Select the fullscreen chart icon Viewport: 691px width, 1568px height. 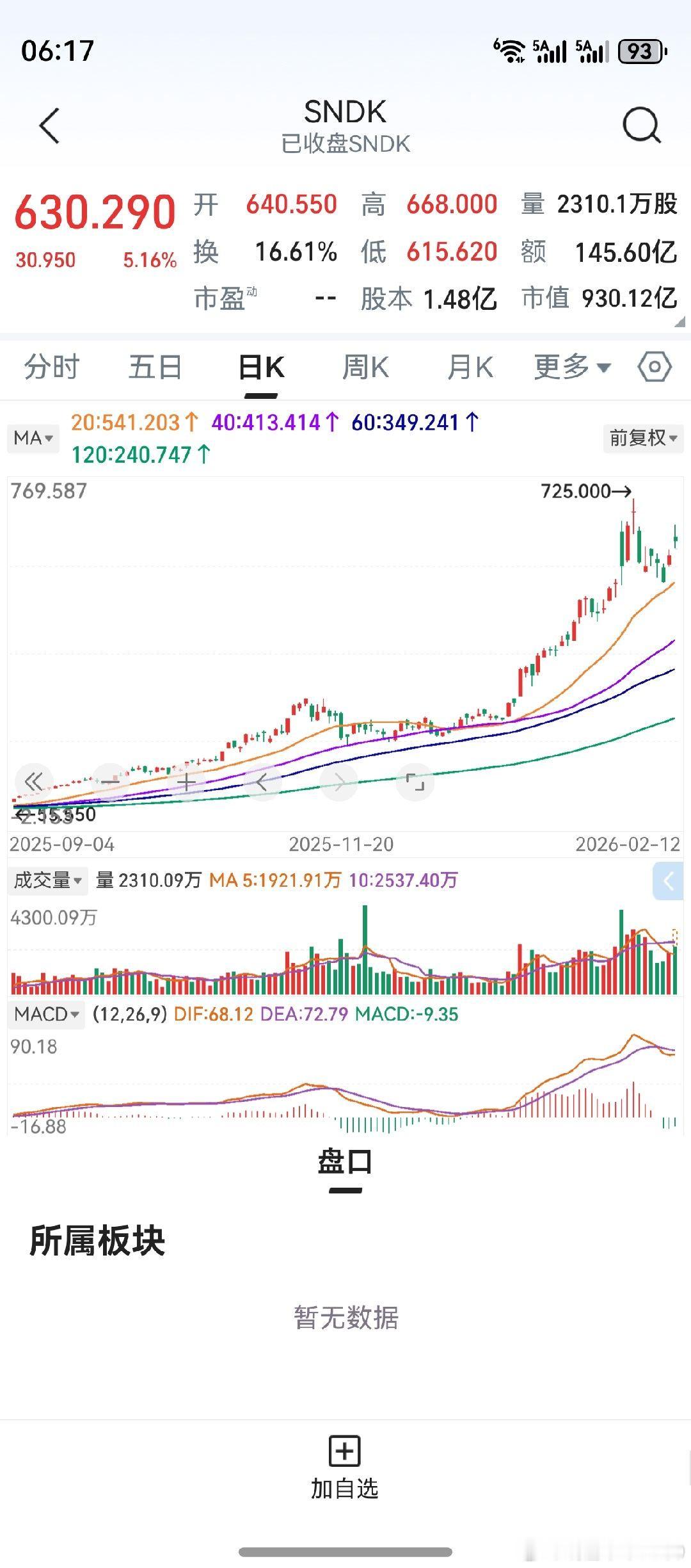tap(415, 781)
